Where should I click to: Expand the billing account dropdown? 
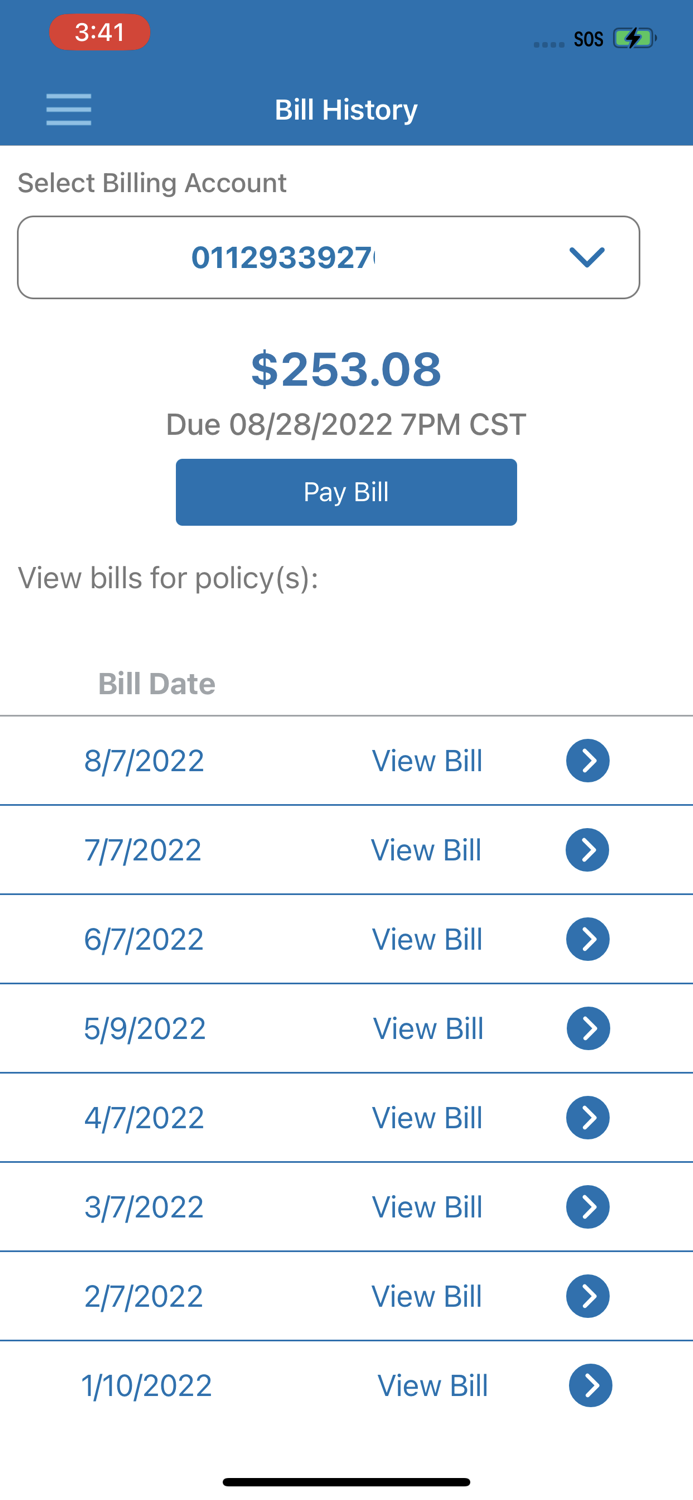tap(328, 257)
